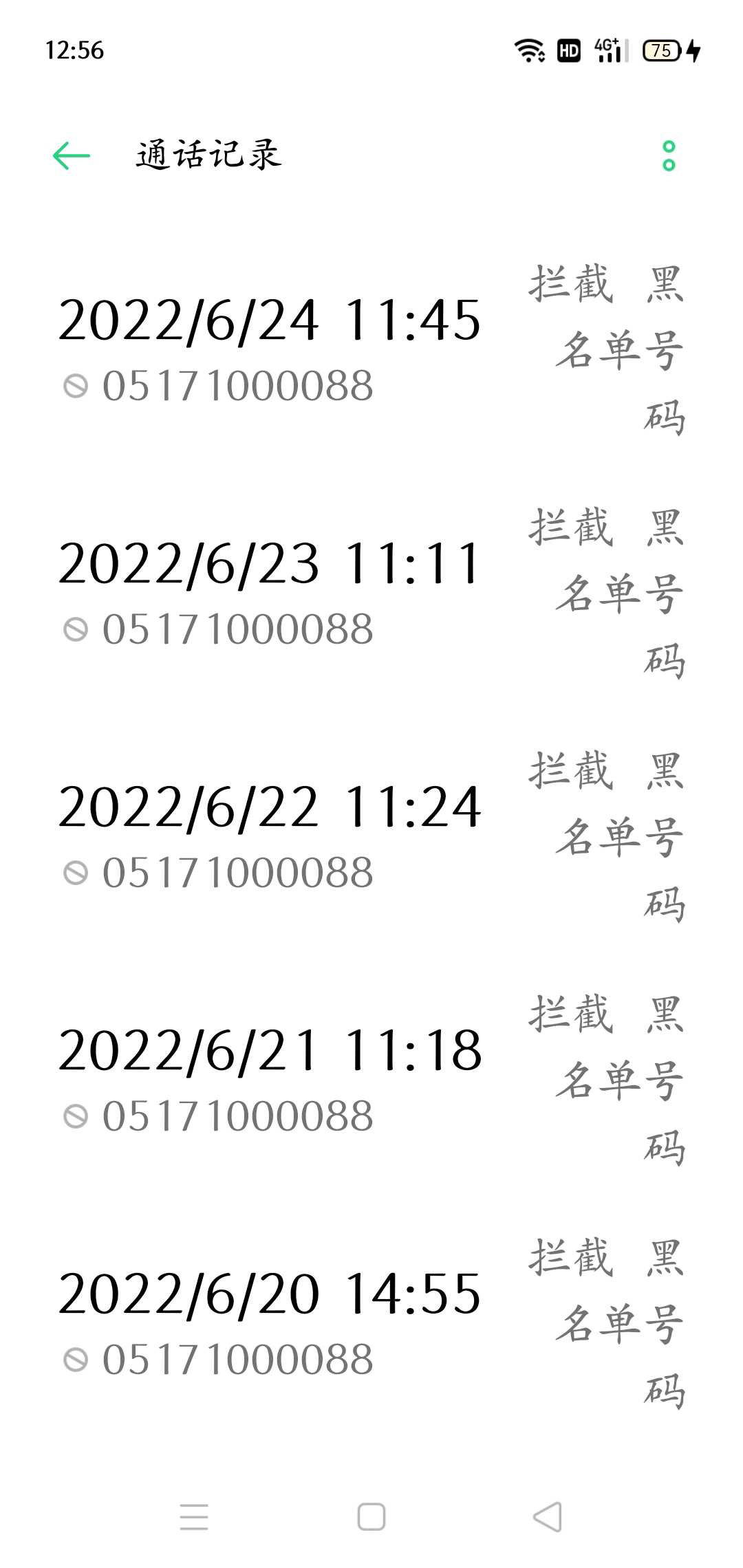Go back using the green arrow
Screen dimensions: 743x1568
(x=72, y=155)
